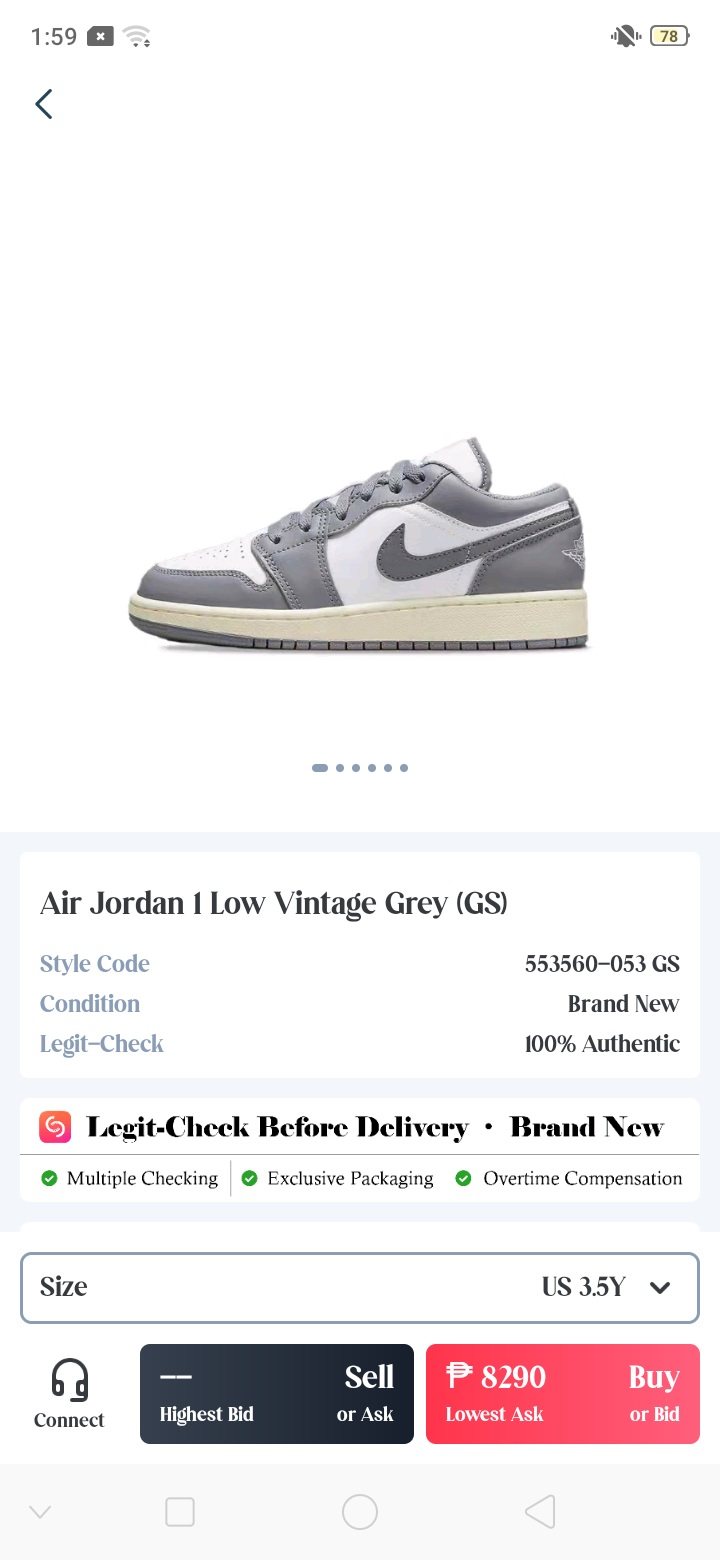The image size is (720, 1560).
Task: Tap the Sell or Ask button
Action: click(277, 1393)
